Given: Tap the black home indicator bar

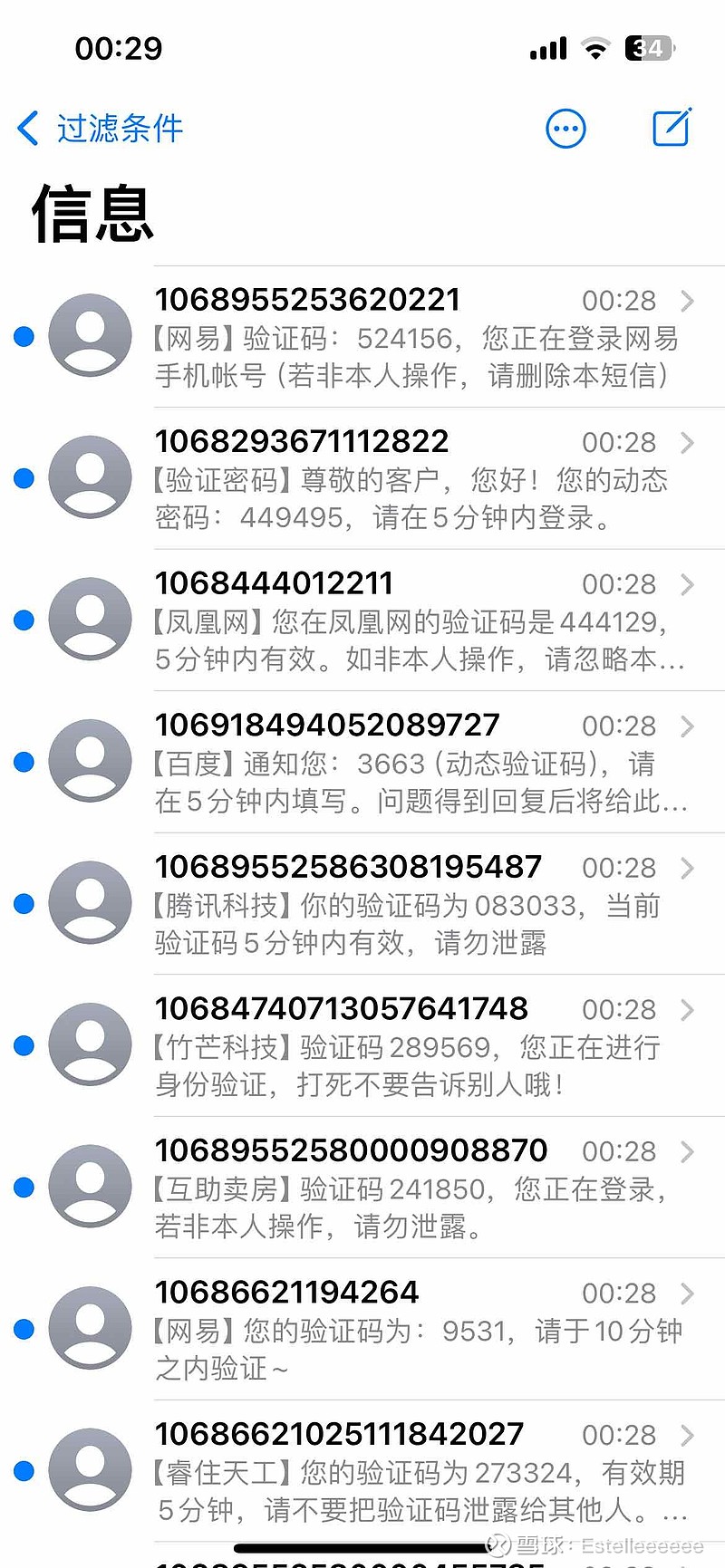Looking at the screenshot, I should (x=362, y=1546).
